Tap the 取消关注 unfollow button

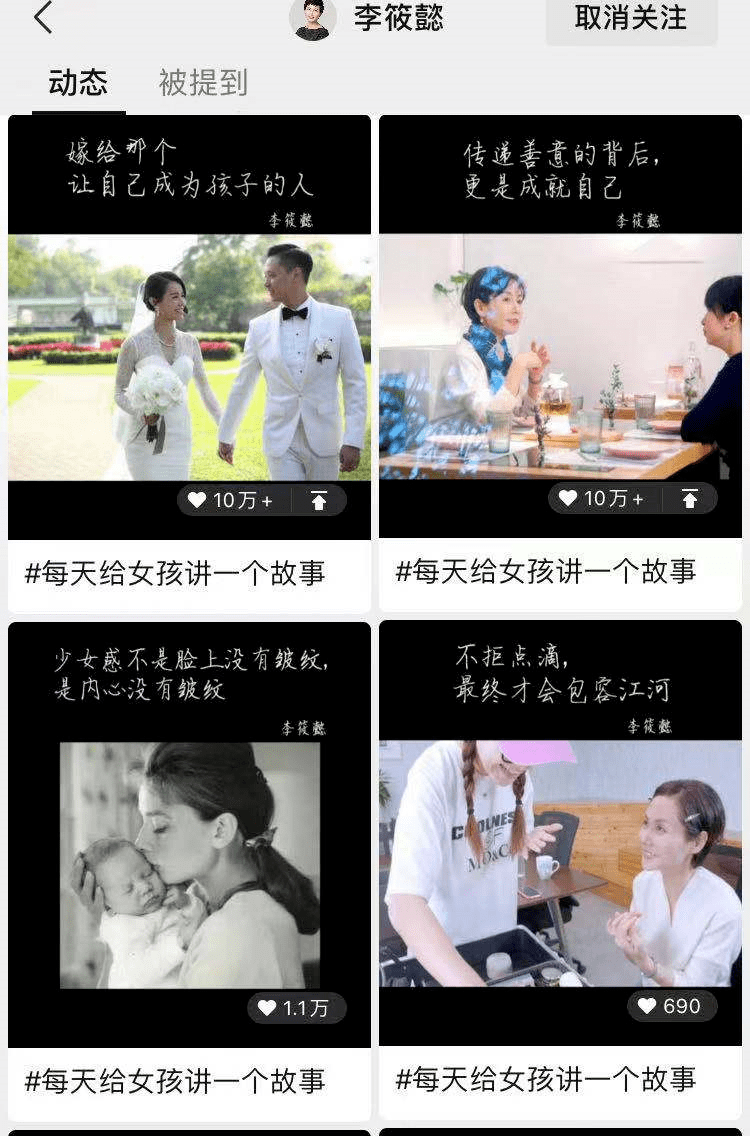point(631,18)
